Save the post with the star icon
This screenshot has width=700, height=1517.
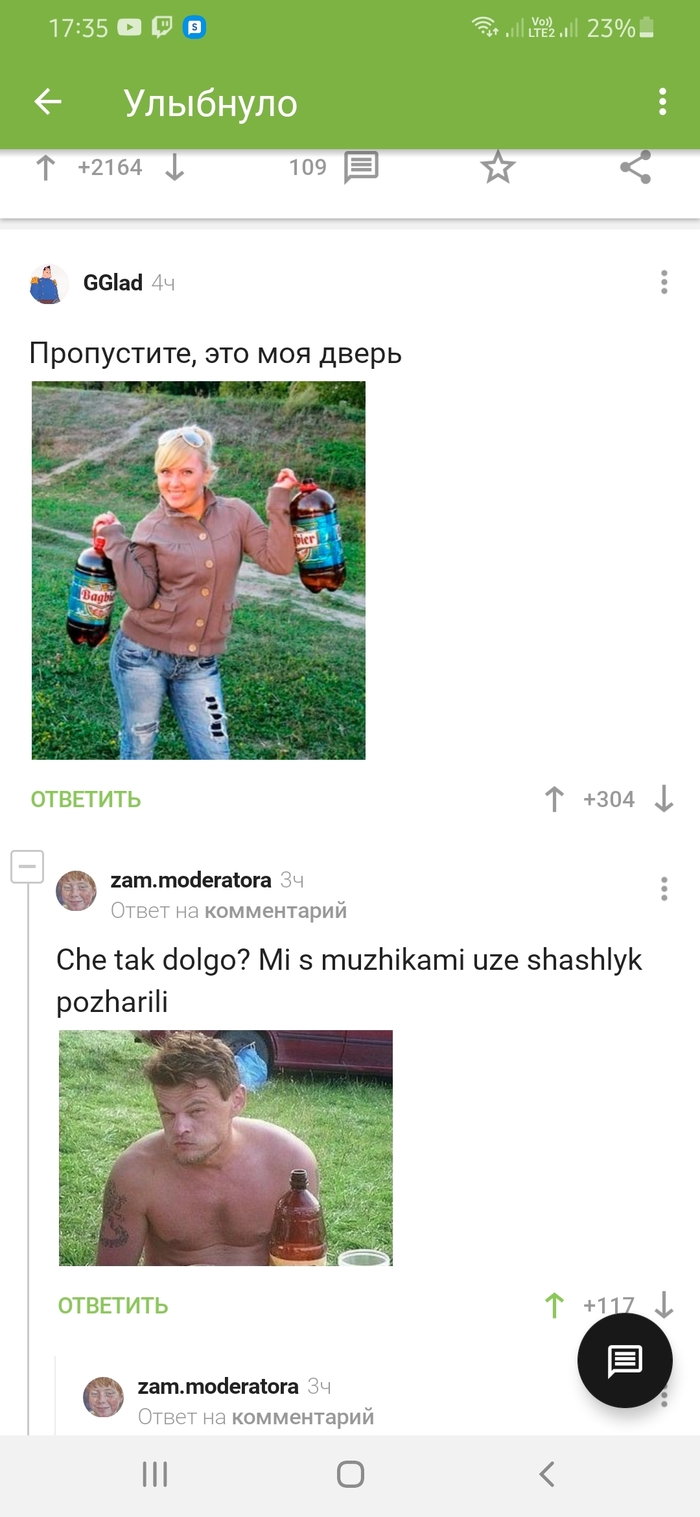(x=497, y=168)
